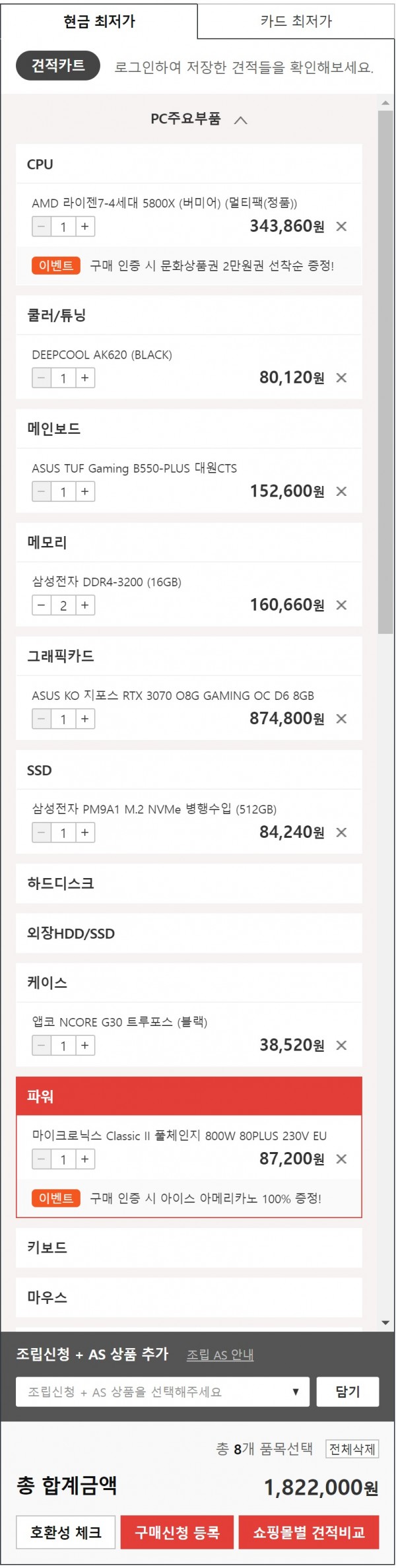Remove the 앱코 NCORE G30 case
This screenshot has width=396, height=1568.
tap(341, 1045)
